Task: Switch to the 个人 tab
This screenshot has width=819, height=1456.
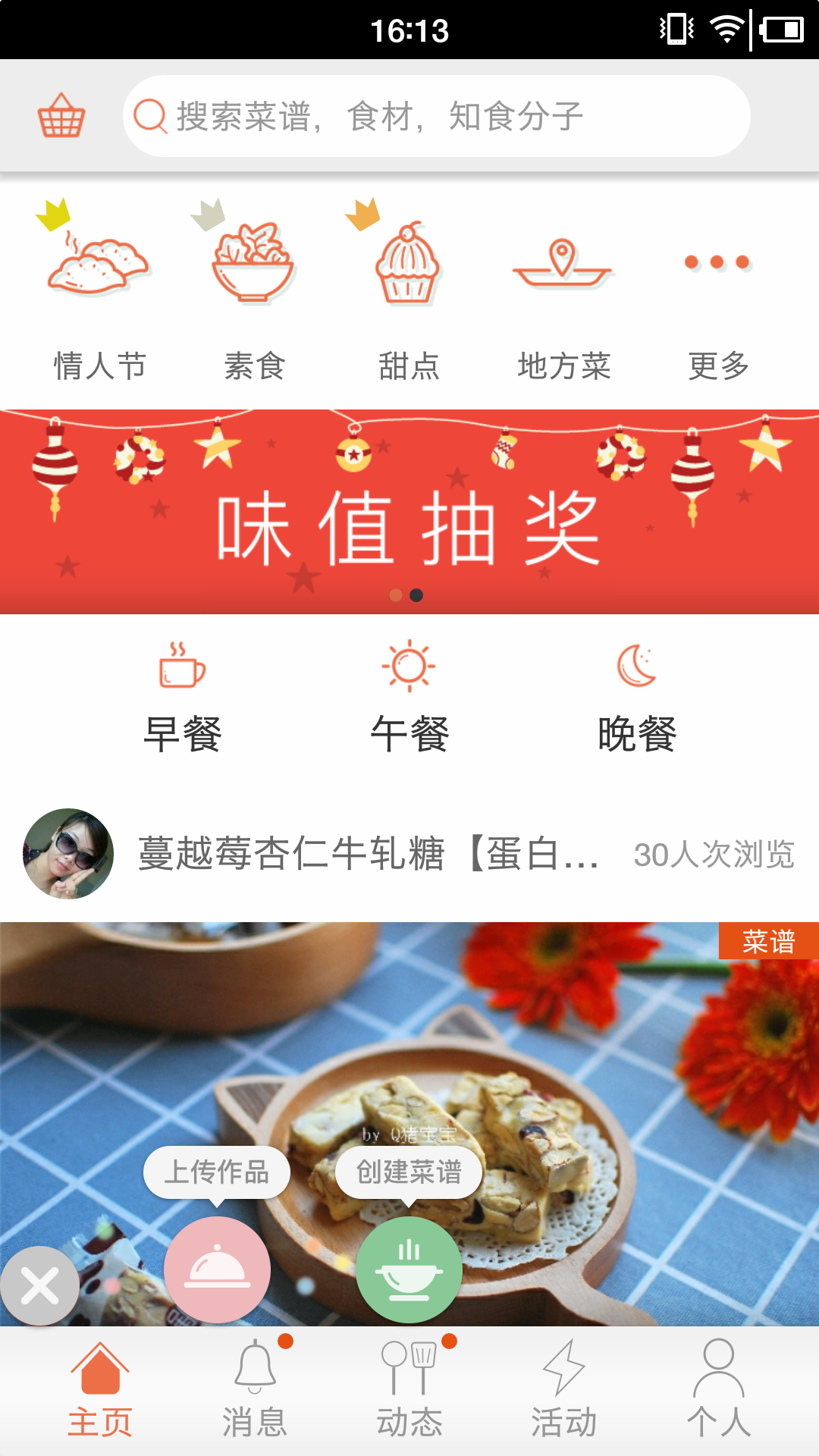Action: tap(718, 1389)
